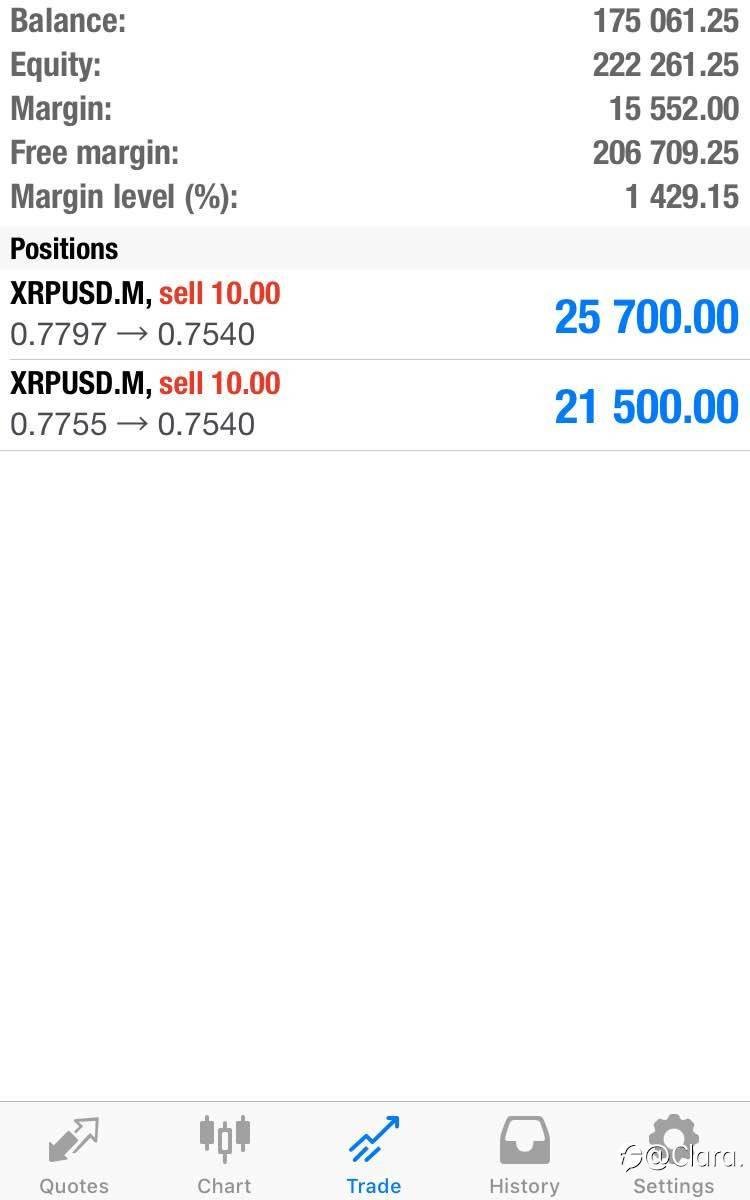750x1200 pixels.
Task: Open the XRPUSD.M position with 25 700.00 profit
Action: pos(375,315)
